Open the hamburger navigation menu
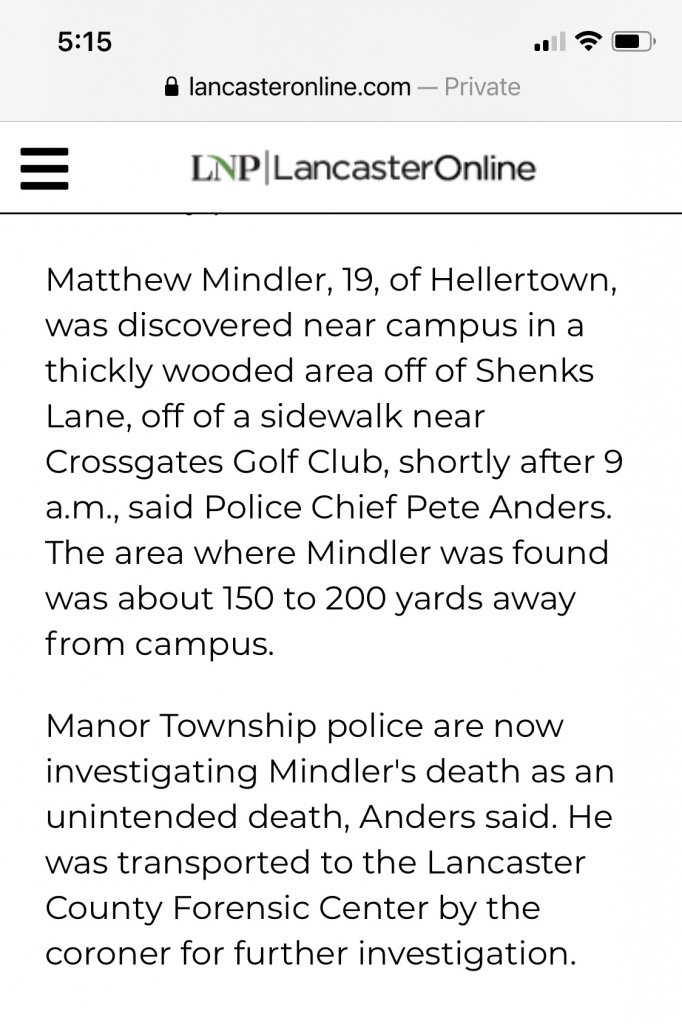 [44, 168]
